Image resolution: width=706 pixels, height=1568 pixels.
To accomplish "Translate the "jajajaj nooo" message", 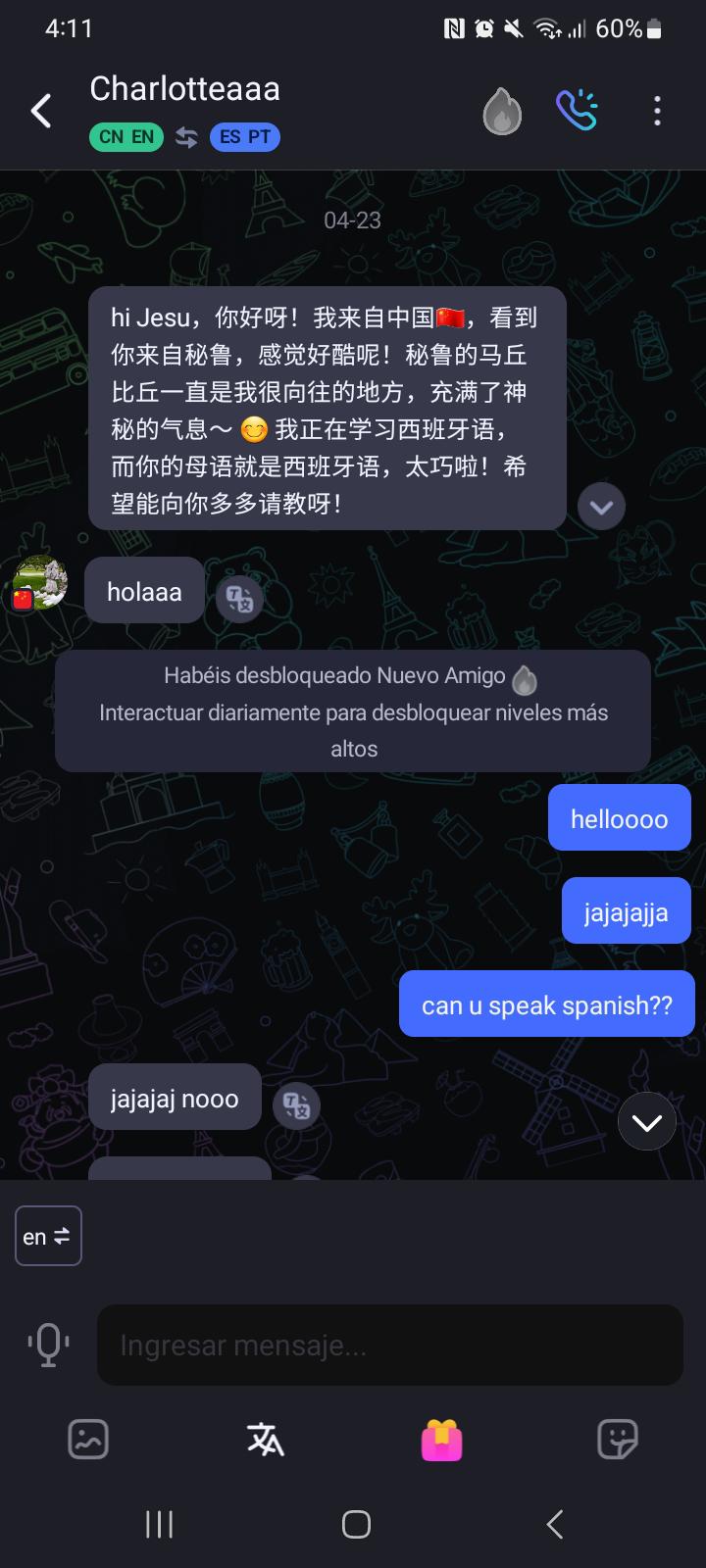I will tap(296, 1105).
